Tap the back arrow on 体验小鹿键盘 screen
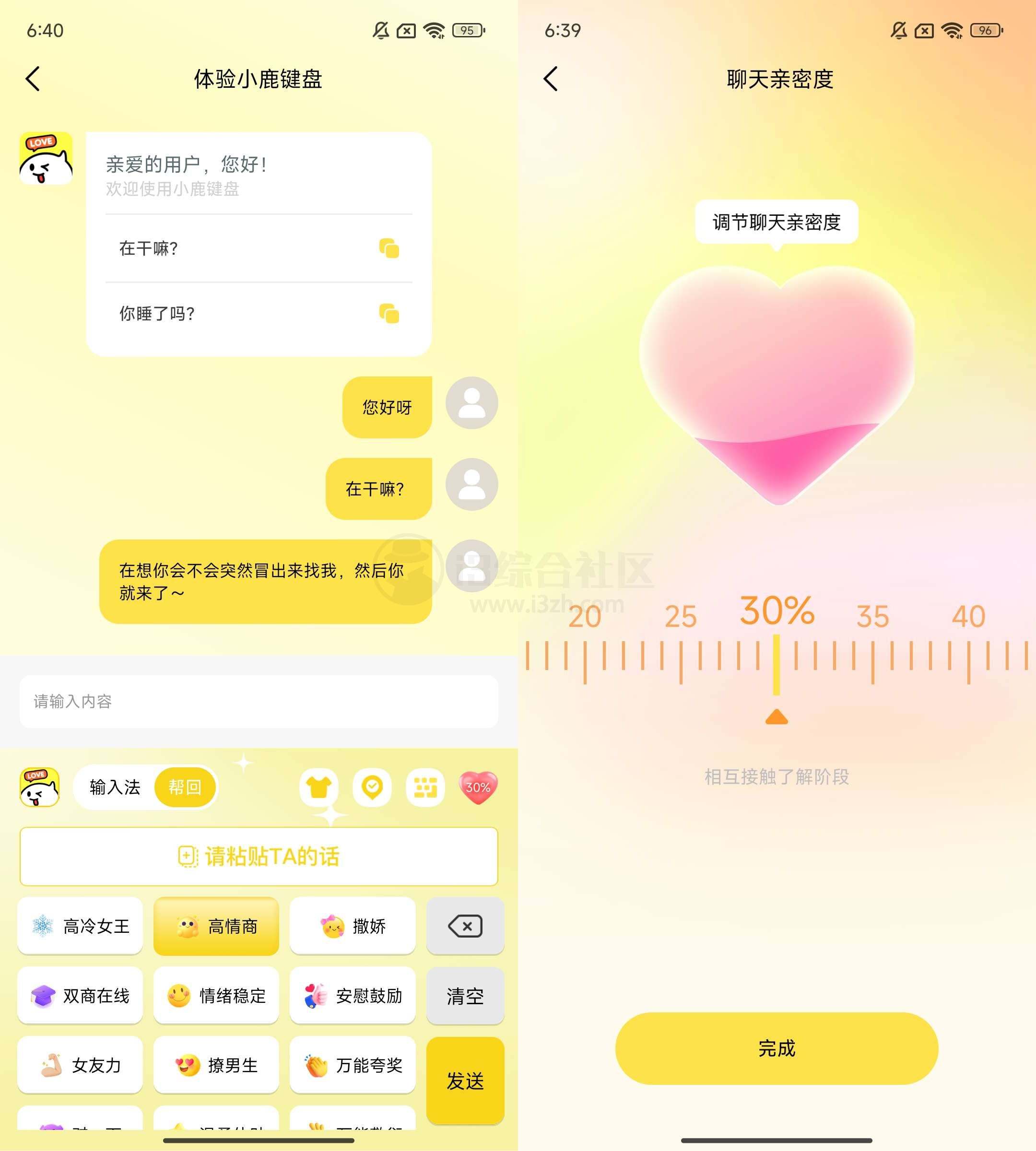 pos(33,80)
